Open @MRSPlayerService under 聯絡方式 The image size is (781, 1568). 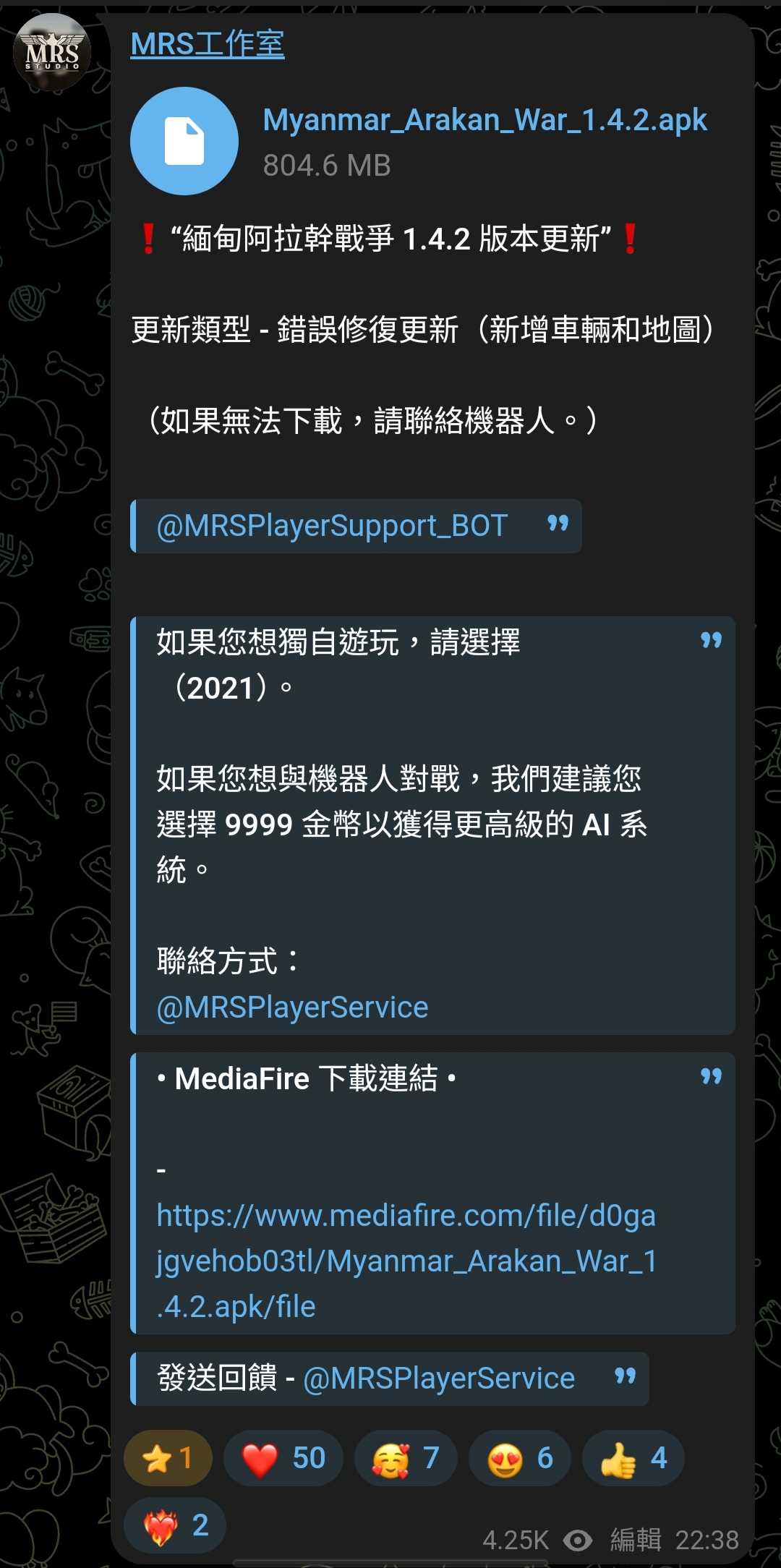pos(292,1007)
